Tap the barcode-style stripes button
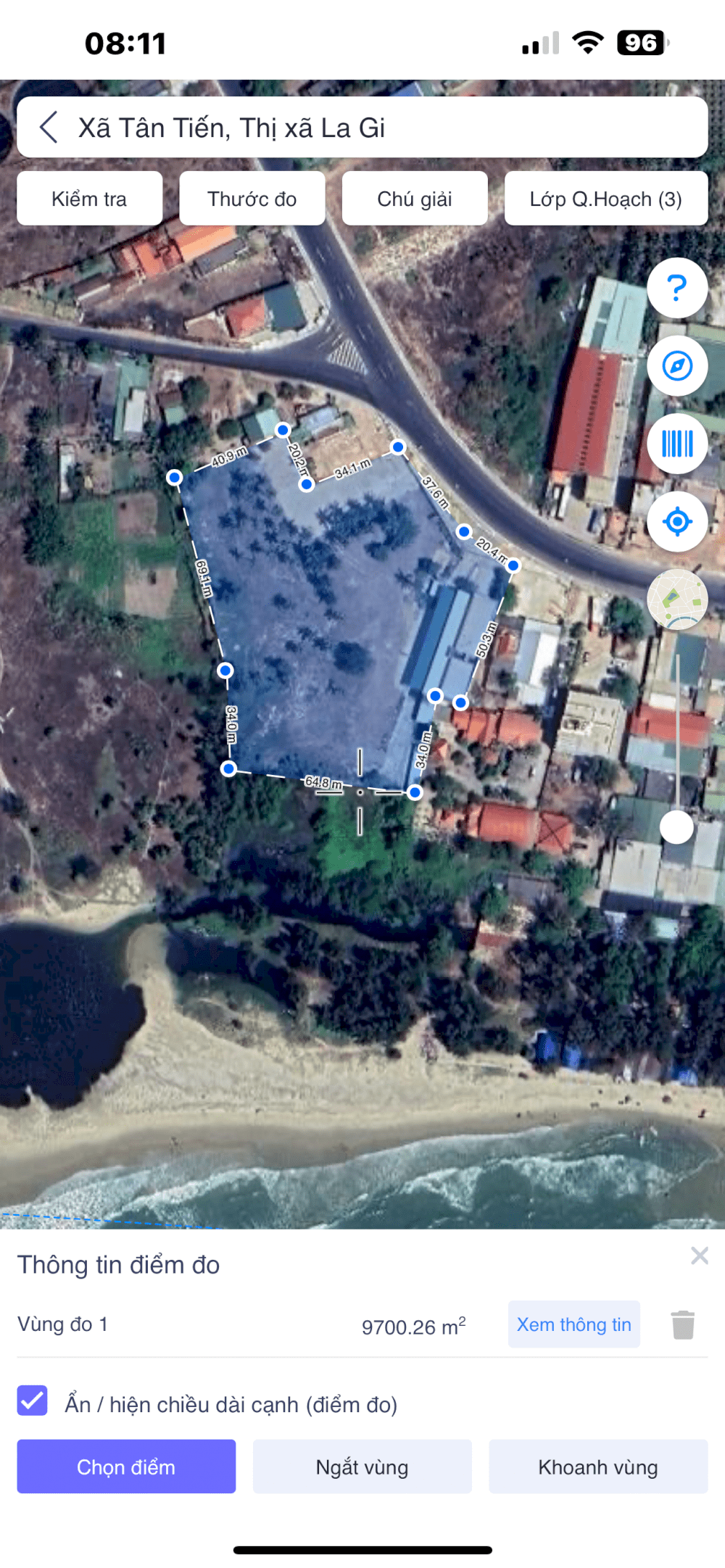Screen dimensions: 725x1568 tap(676, 443)
